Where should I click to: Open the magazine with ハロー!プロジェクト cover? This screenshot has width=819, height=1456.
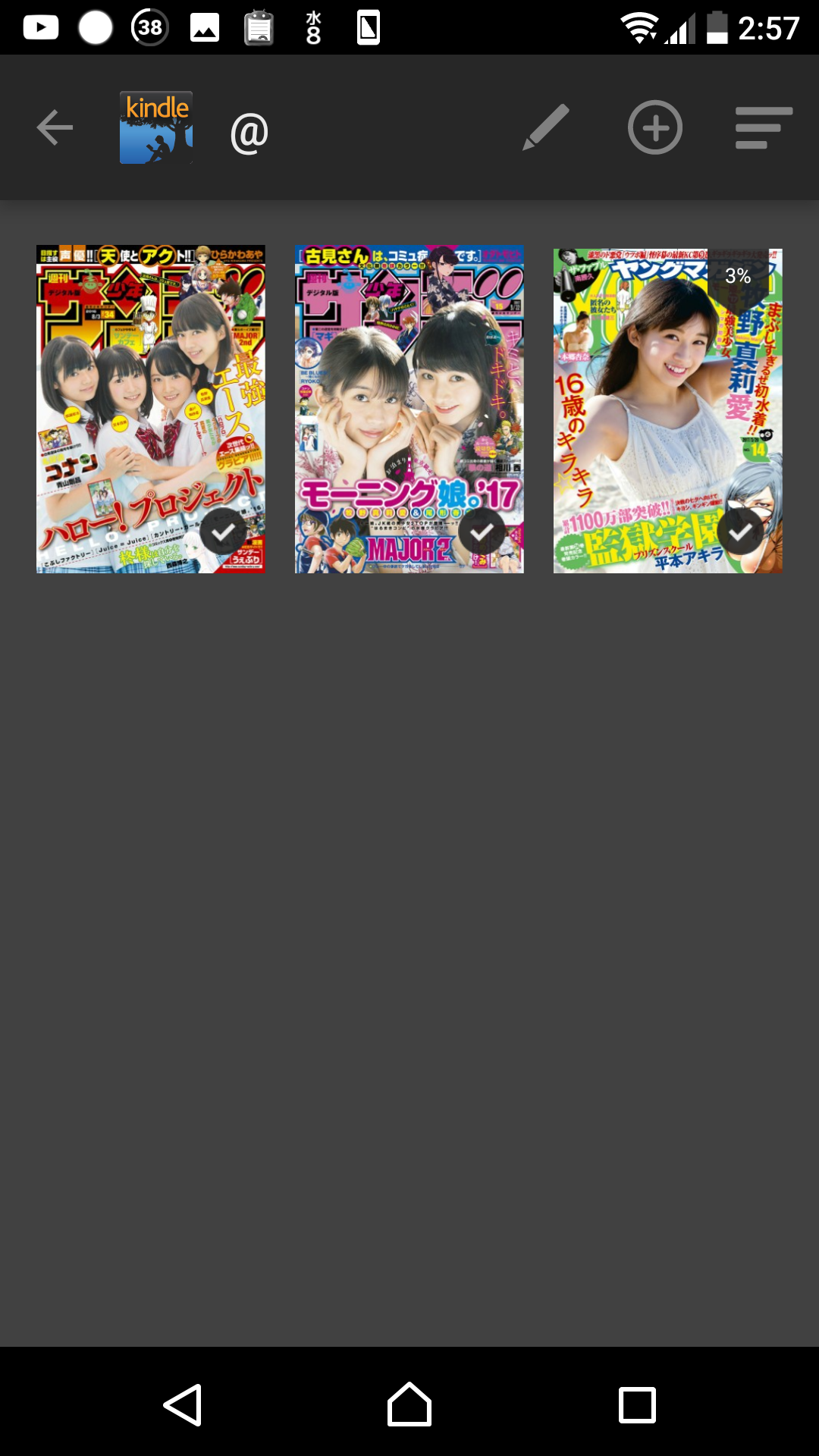point(150,409)
